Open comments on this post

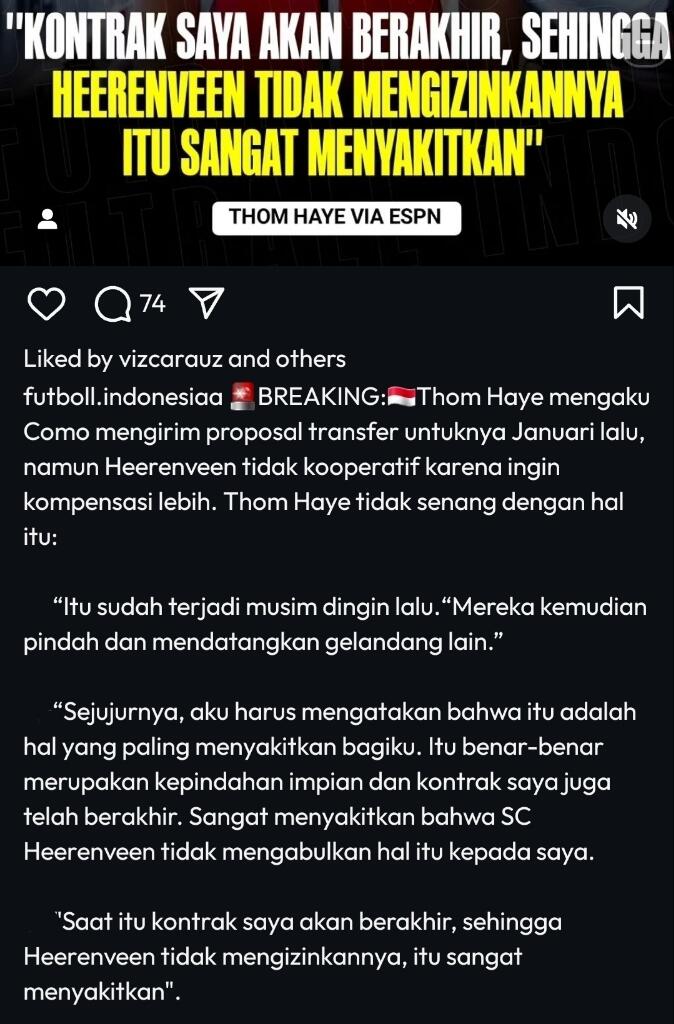click(x=114, y=304)
